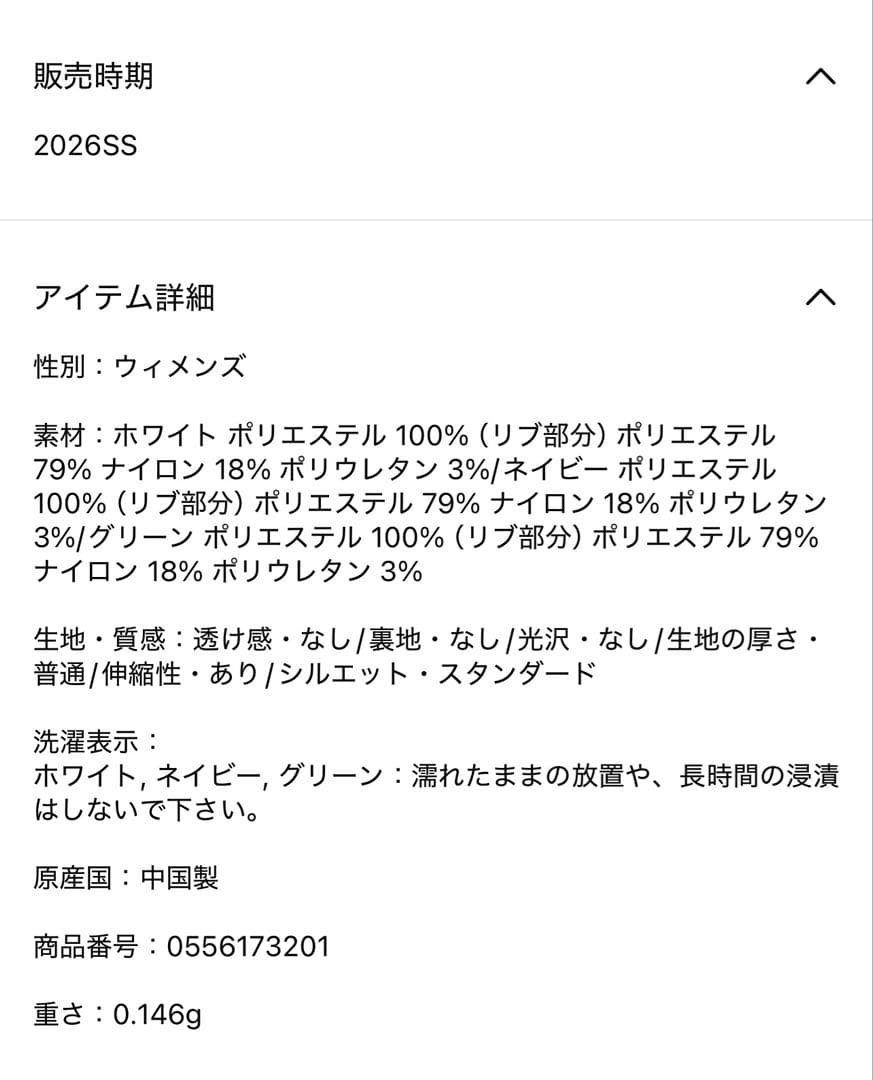Collapse the 販売時期 section
The image size is (873, 1080).
[821, 76]
